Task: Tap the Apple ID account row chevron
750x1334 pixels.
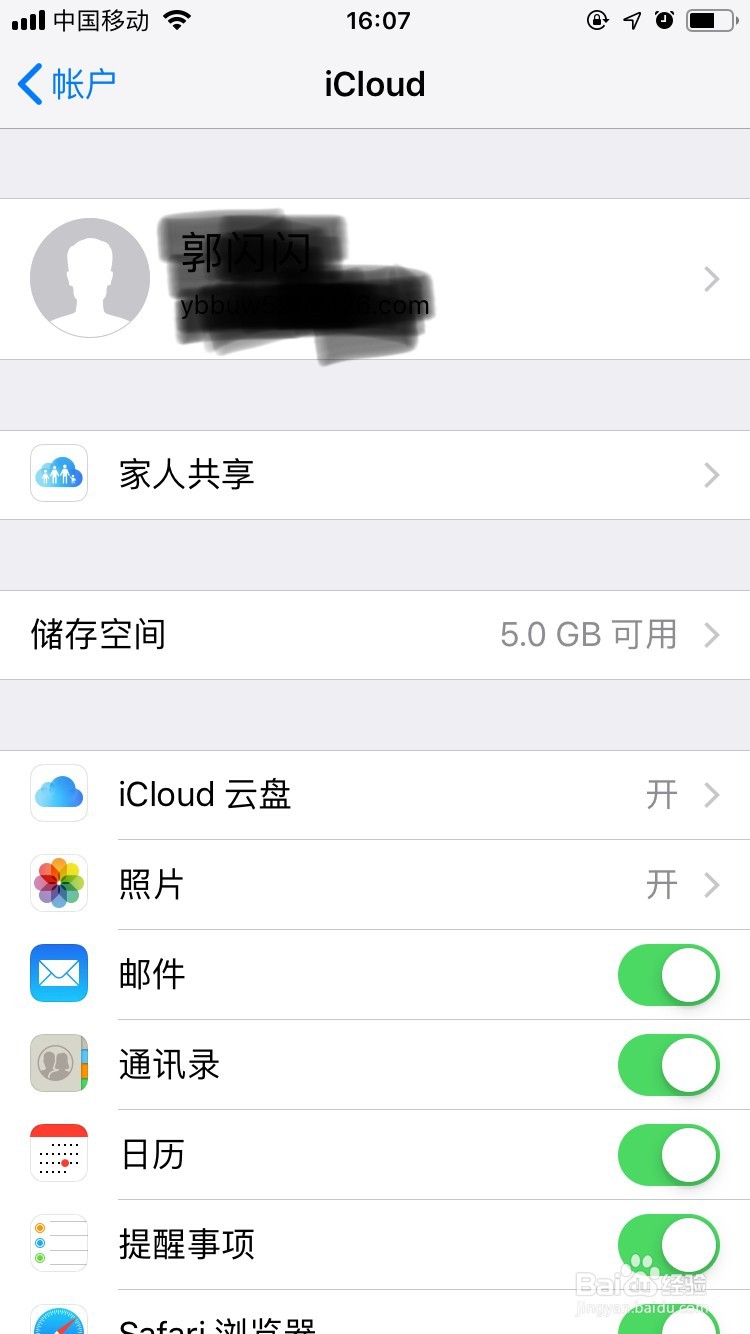Action: (x=711, y=278)
